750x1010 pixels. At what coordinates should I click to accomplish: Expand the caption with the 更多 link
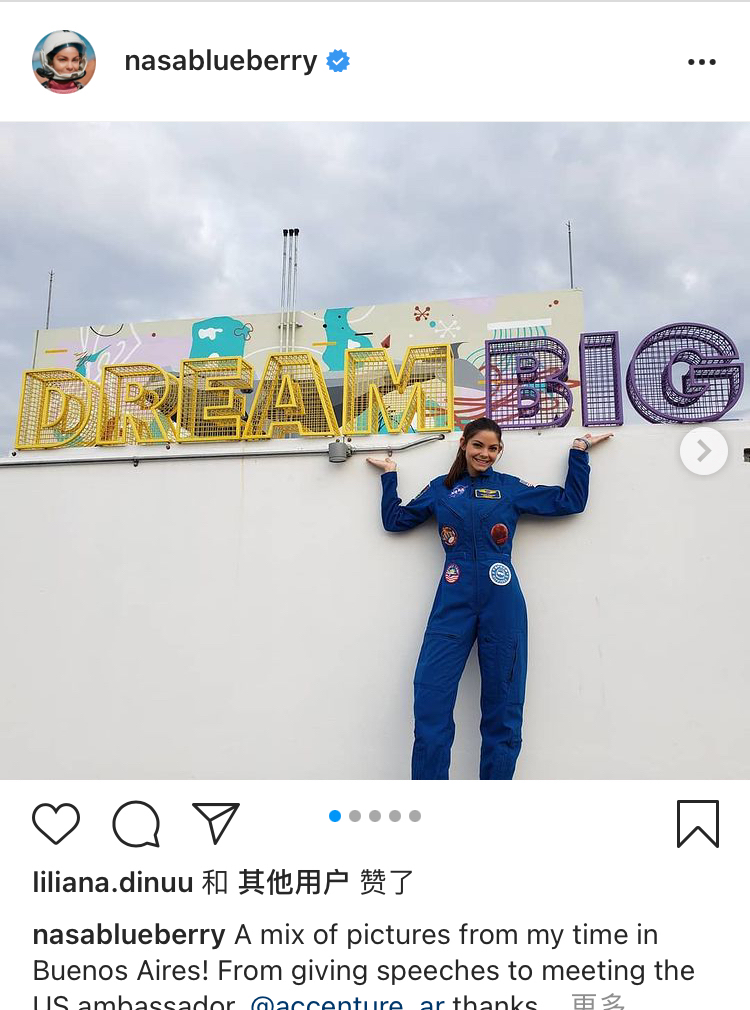[x=597, y=1002]
